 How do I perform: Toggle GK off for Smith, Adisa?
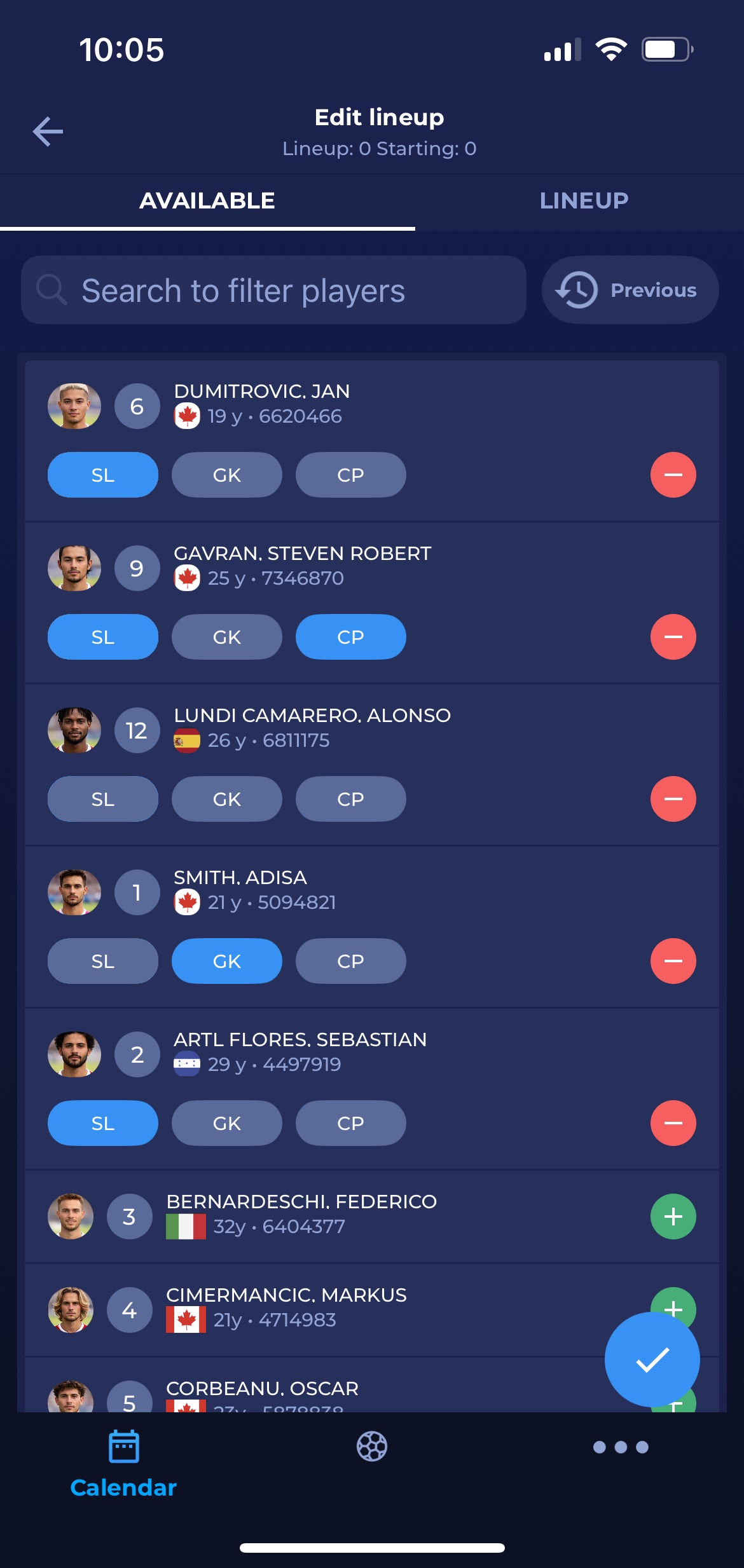(x=226, y=961)
